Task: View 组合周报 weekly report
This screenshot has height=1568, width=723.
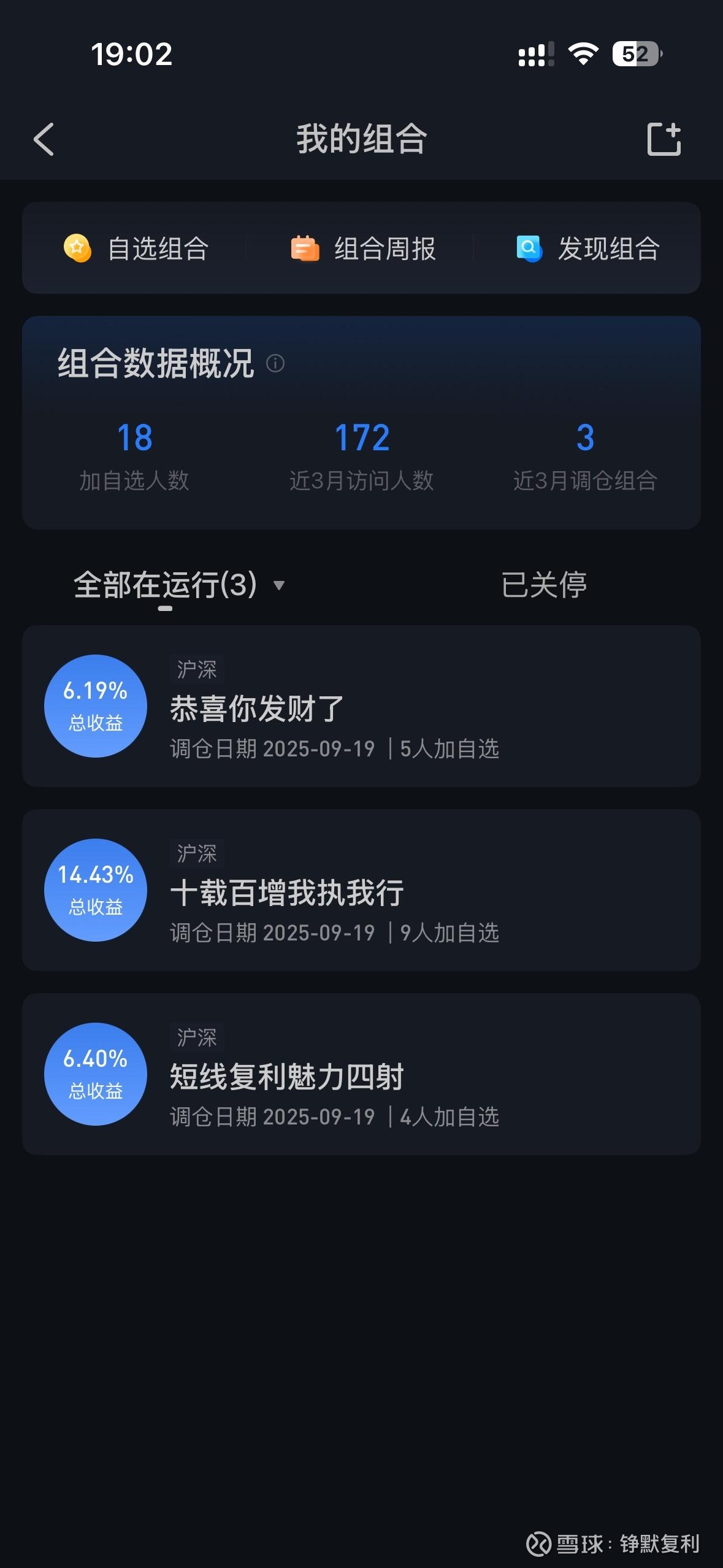Action: [363, 248]
